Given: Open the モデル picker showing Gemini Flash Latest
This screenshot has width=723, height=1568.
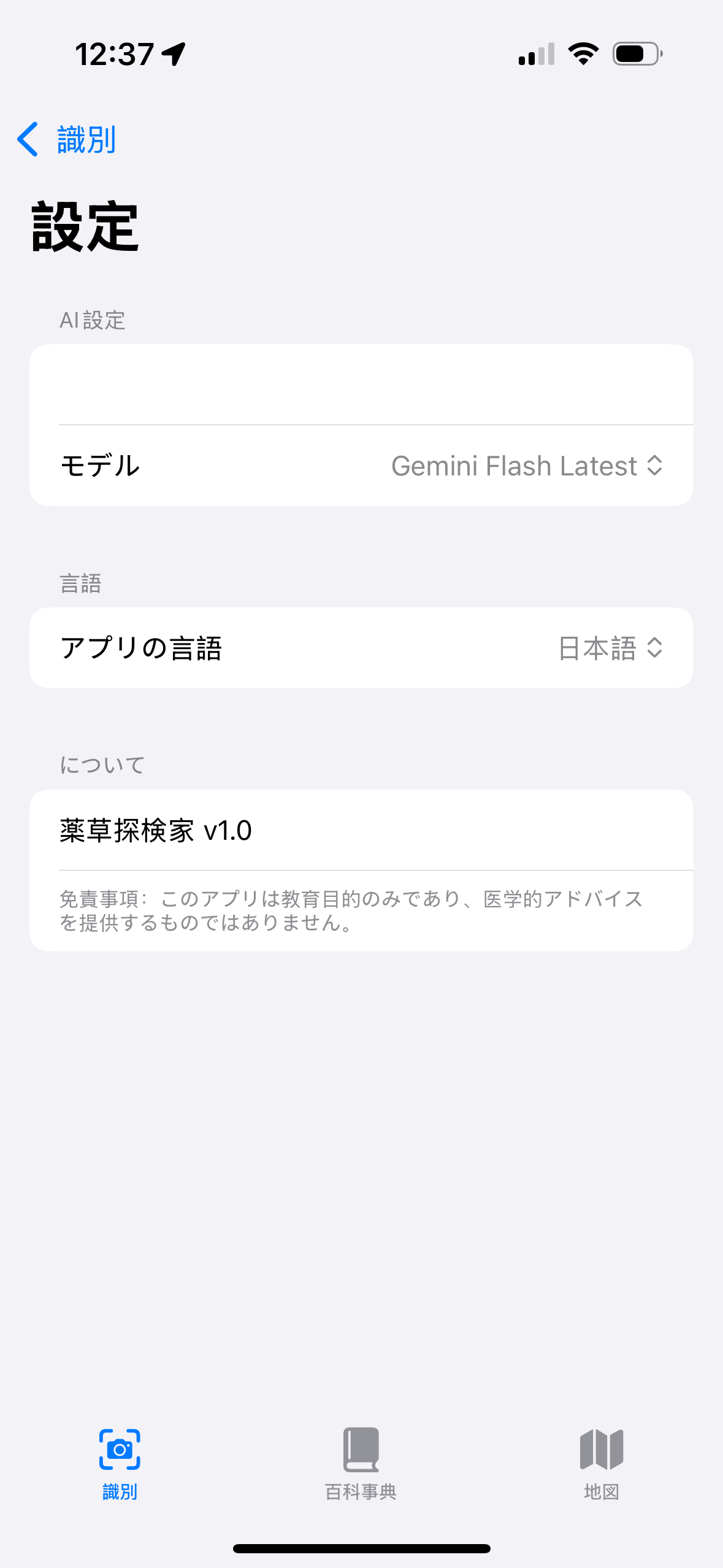Looking at the screenshot, I should point(526,466).
